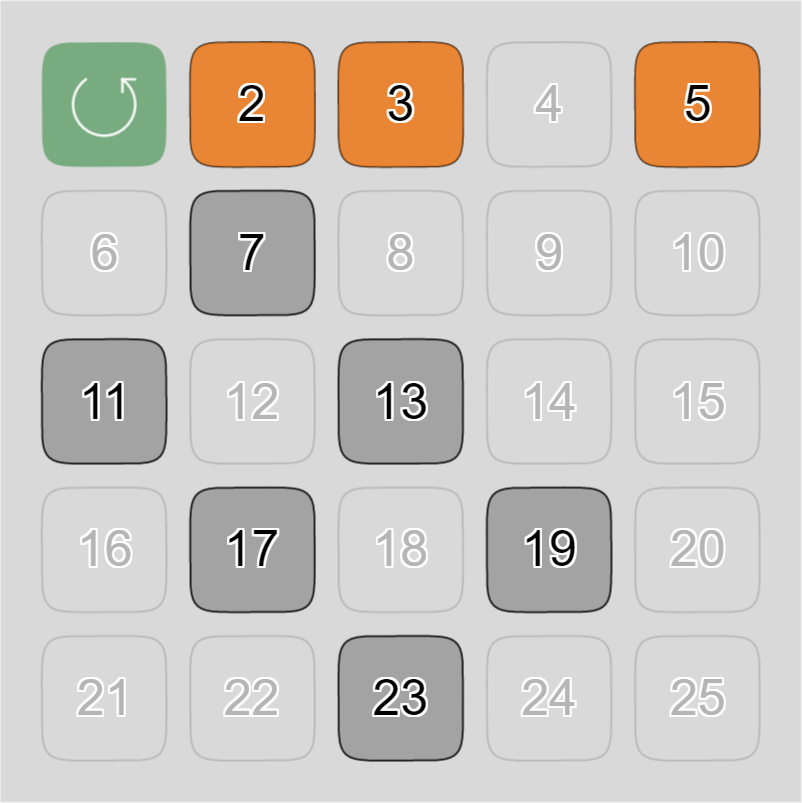Tap the faded tile numbered 15

coord(697,401)
